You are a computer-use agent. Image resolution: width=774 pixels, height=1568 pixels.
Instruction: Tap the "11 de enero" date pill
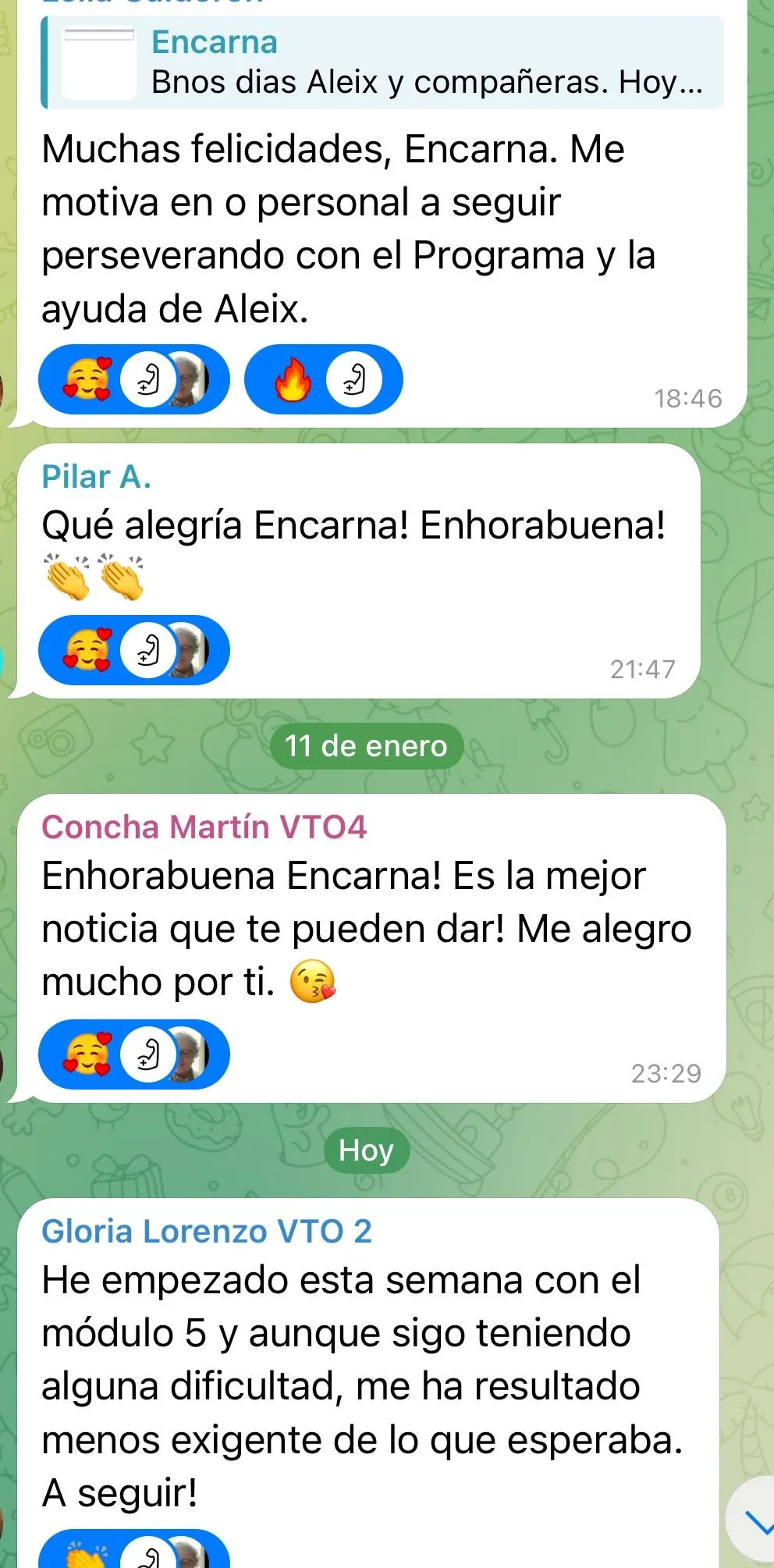366,746
